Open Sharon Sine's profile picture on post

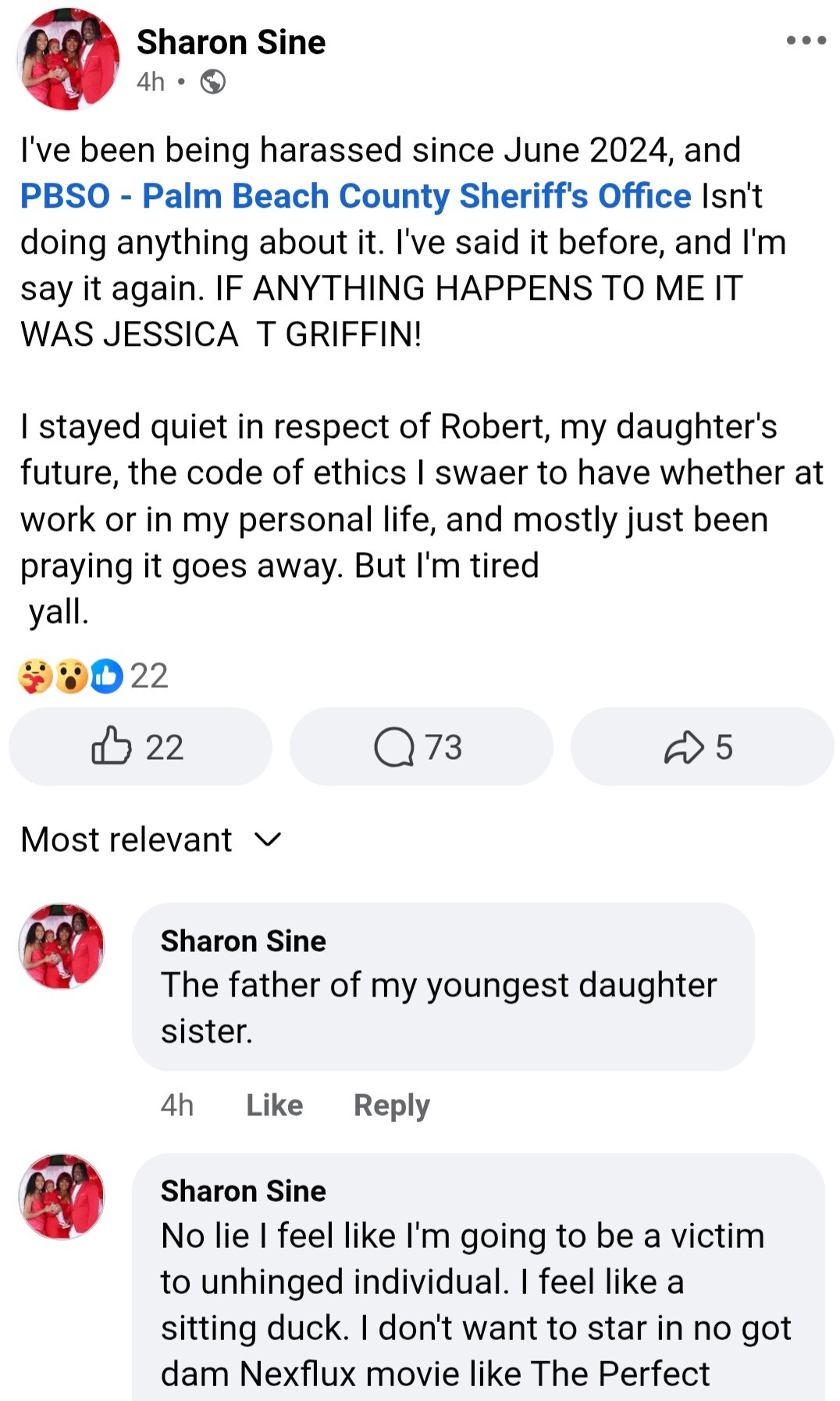click(68, 59)
